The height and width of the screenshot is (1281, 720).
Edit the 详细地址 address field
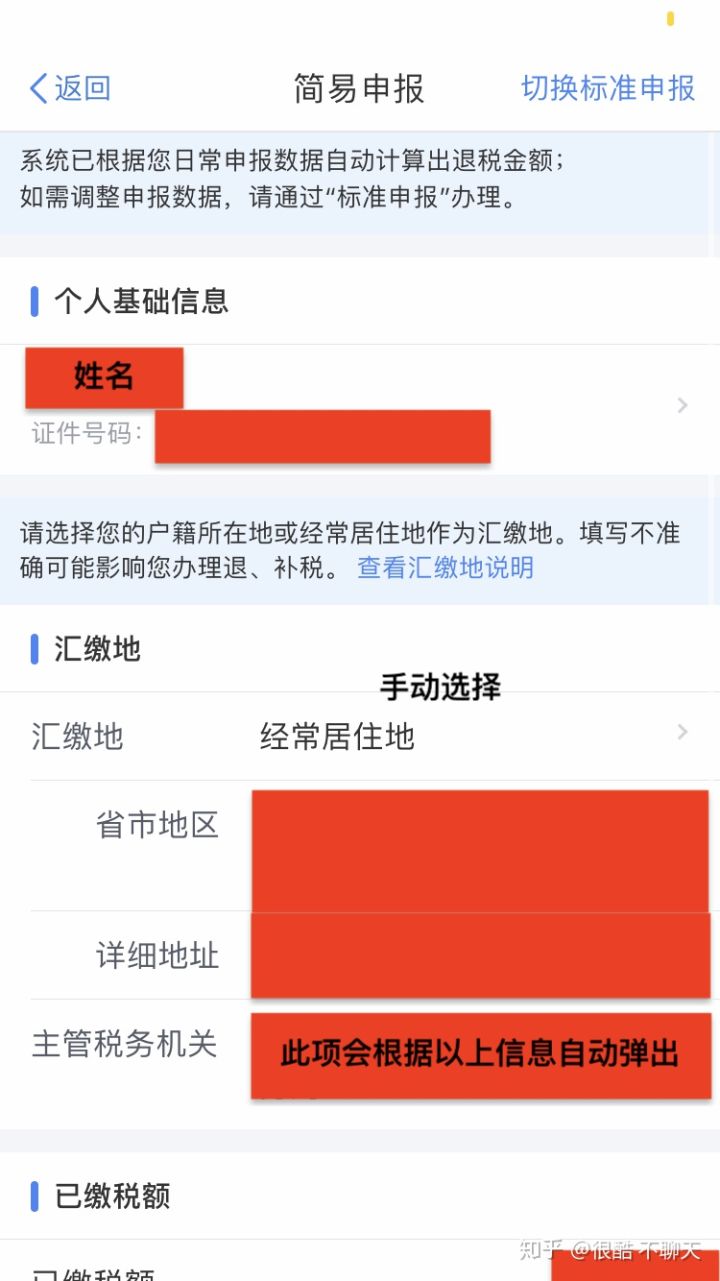[x=478, y=956]
